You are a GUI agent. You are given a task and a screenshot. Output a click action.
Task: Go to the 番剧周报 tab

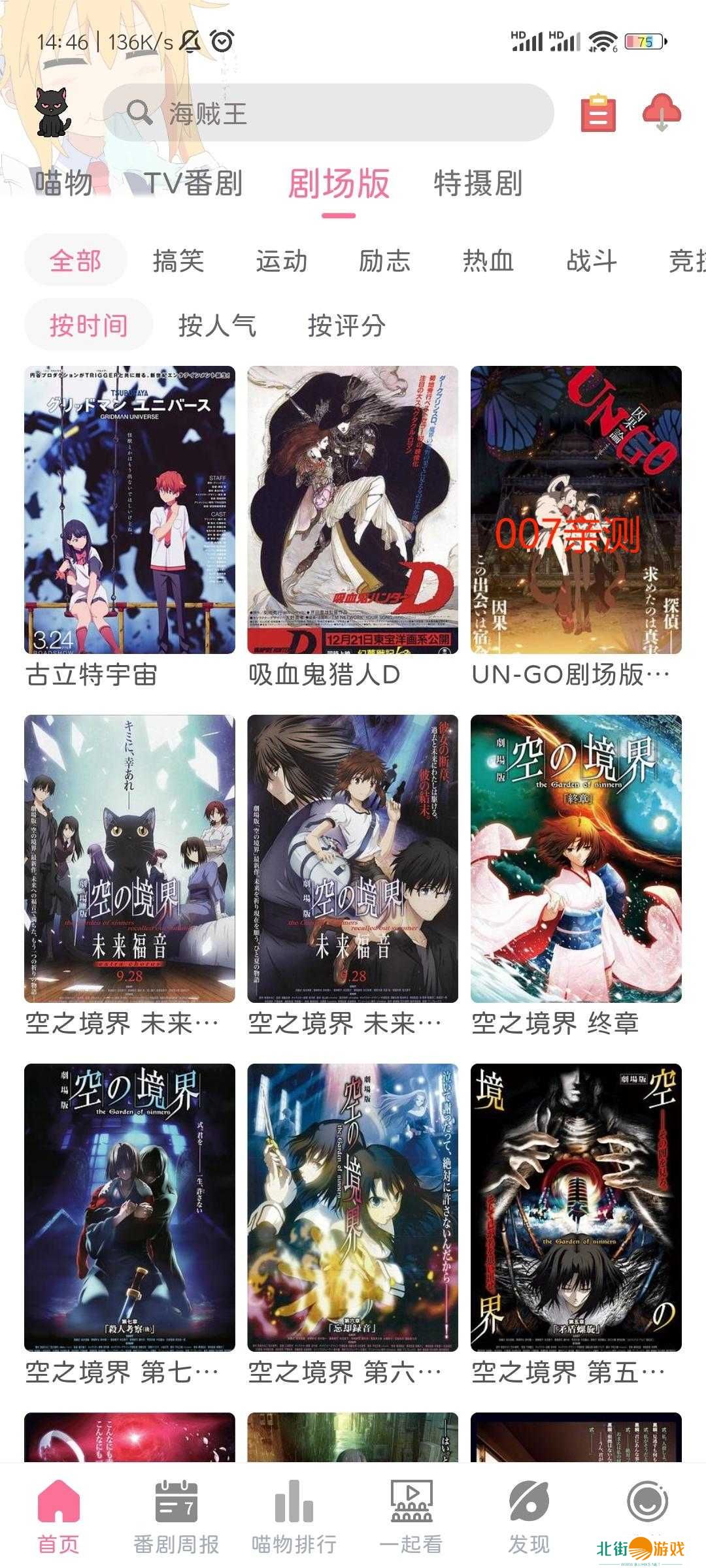point(176,1516)
